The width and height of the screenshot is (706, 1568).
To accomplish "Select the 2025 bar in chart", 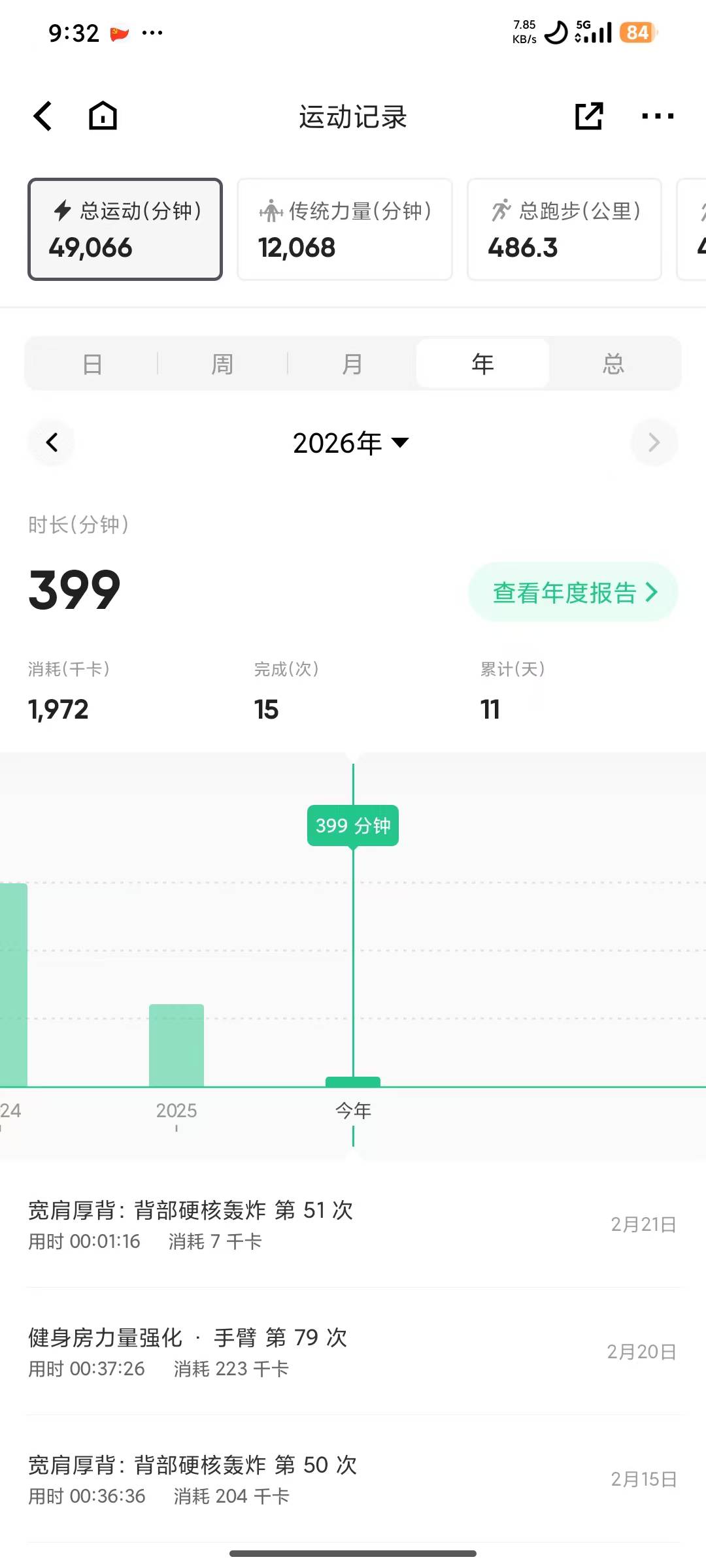I will [x=176, y=1045].
